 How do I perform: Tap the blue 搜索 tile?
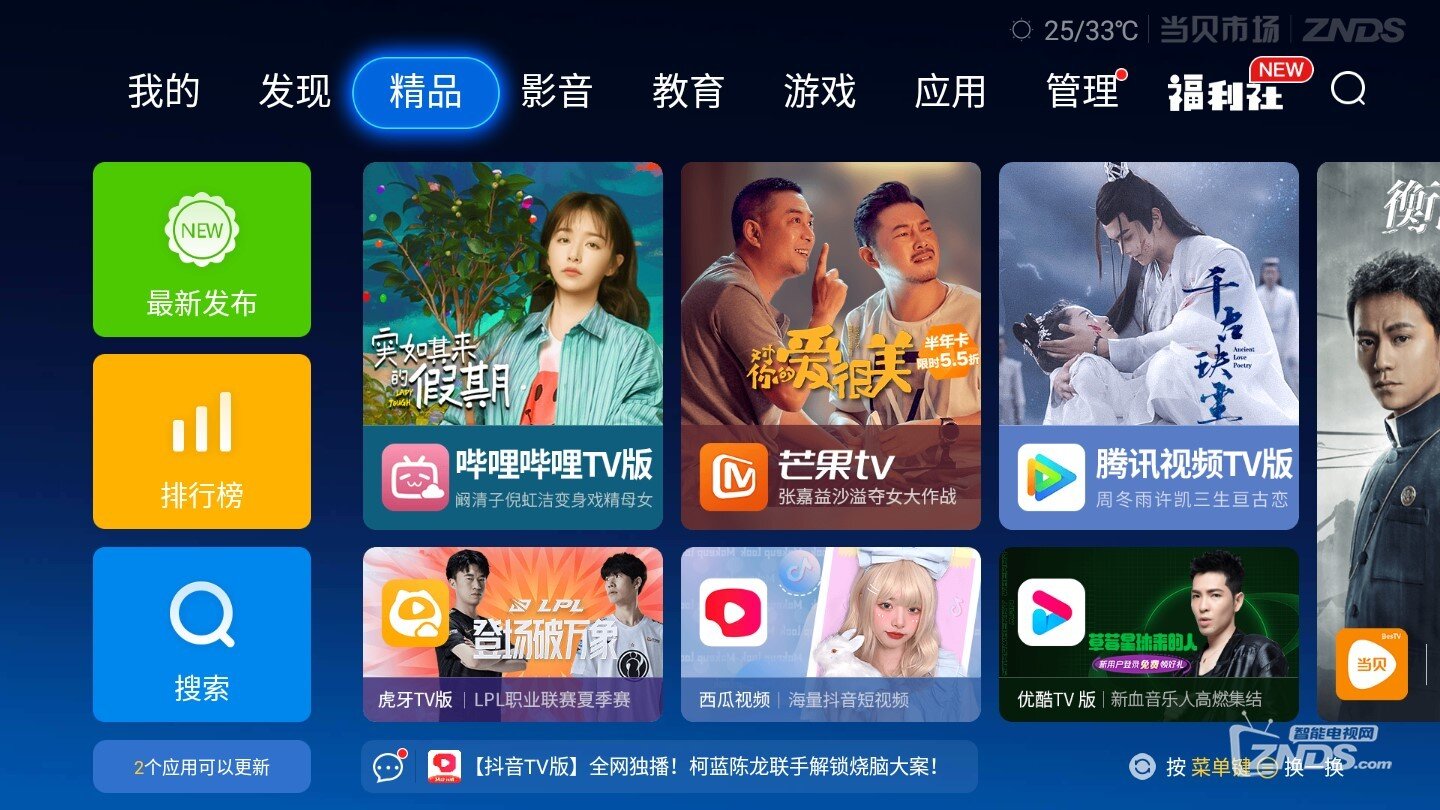click(x=202, y=634)
